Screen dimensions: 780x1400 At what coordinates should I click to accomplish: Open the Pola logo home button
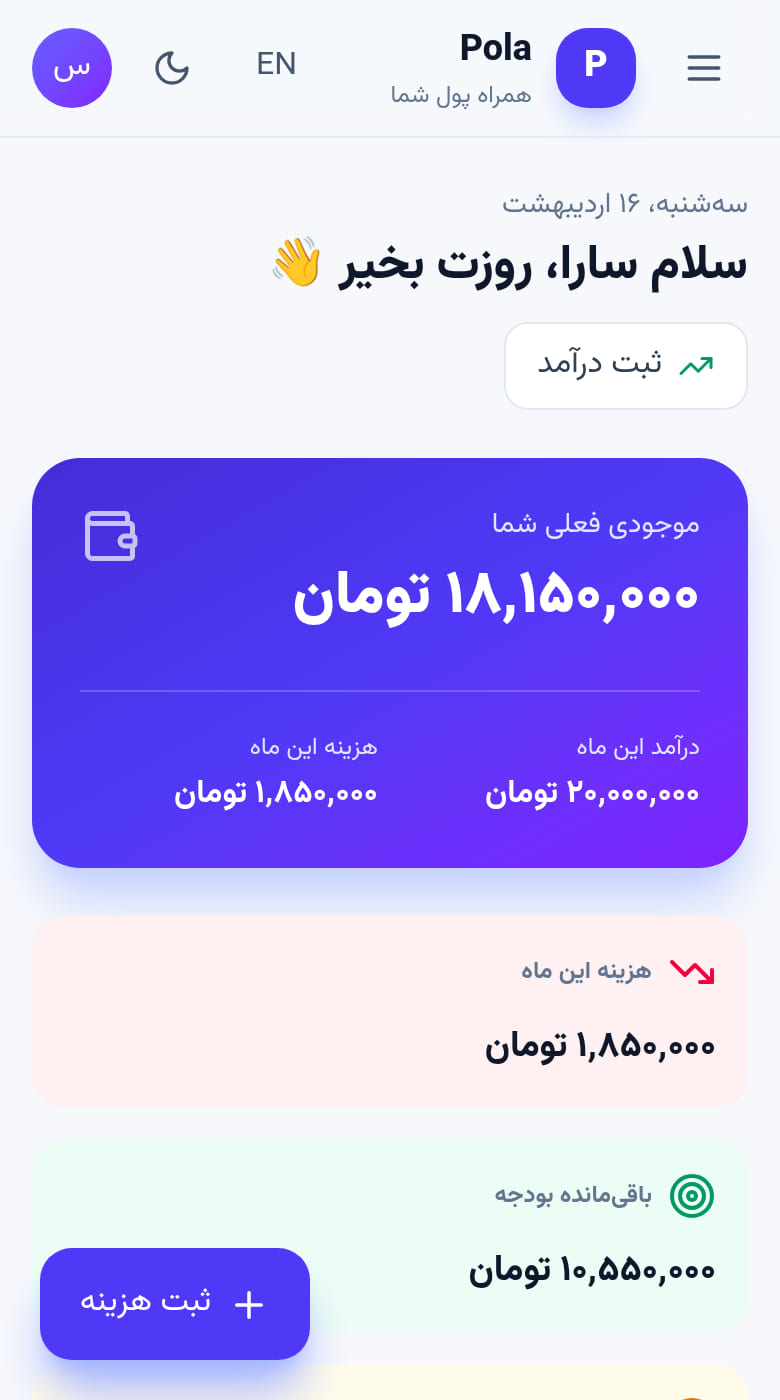point(596,68)
